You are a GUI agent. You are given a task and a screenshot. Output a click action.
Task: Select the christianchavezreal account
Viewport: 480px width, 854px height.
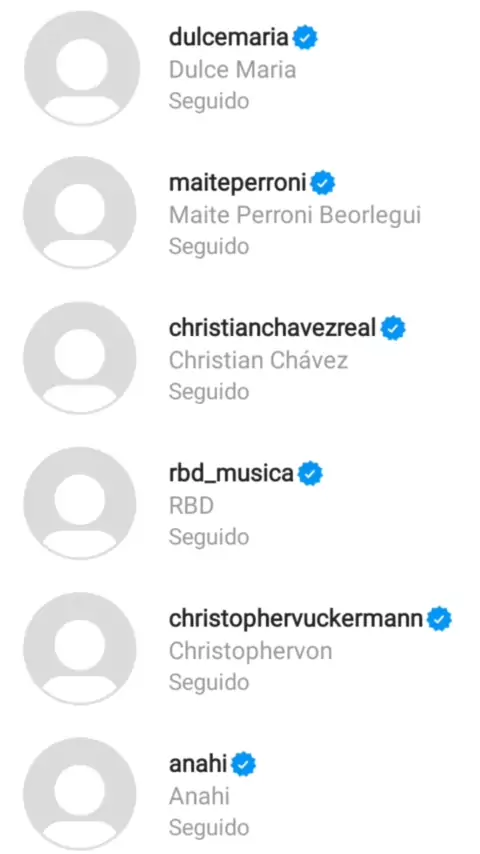(240, 359)
